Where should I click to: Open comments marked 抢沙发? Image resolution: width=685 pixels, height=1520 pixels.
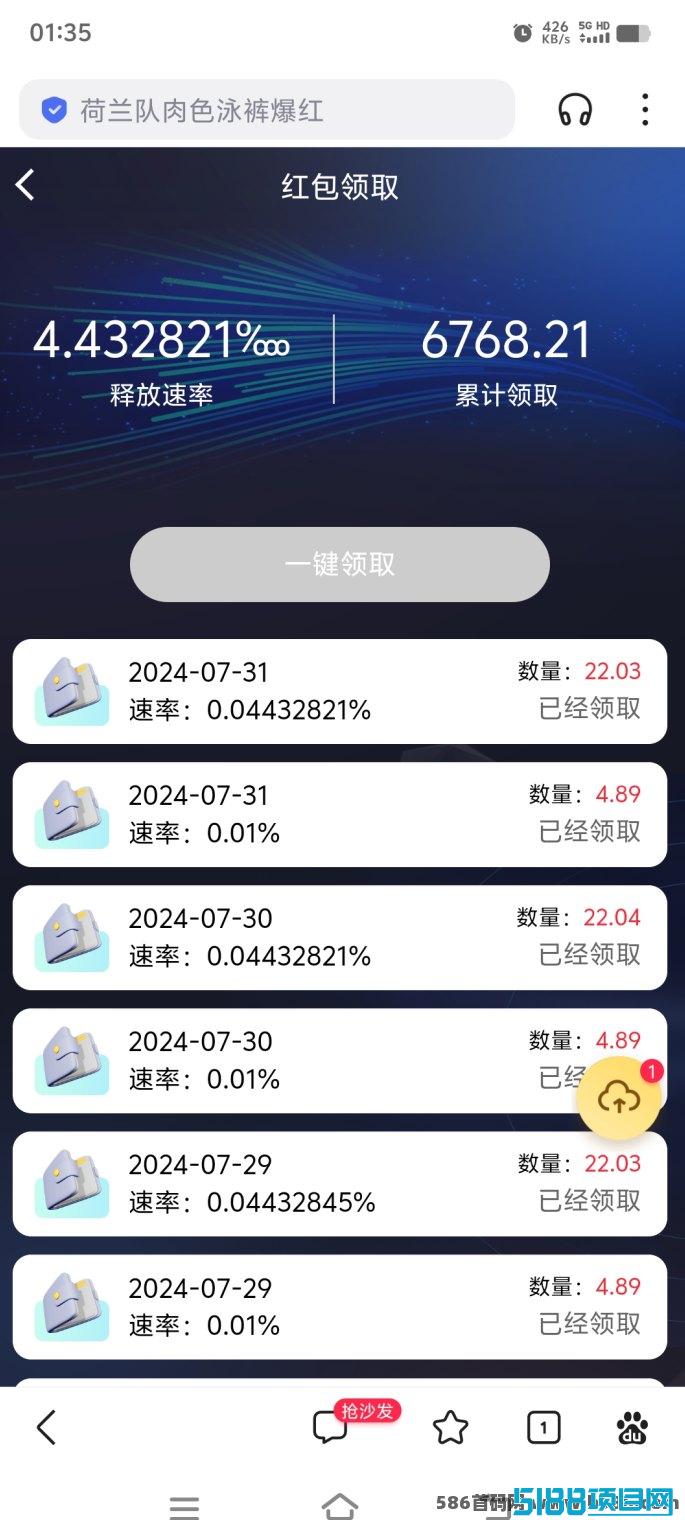[x=331, y=1427]
